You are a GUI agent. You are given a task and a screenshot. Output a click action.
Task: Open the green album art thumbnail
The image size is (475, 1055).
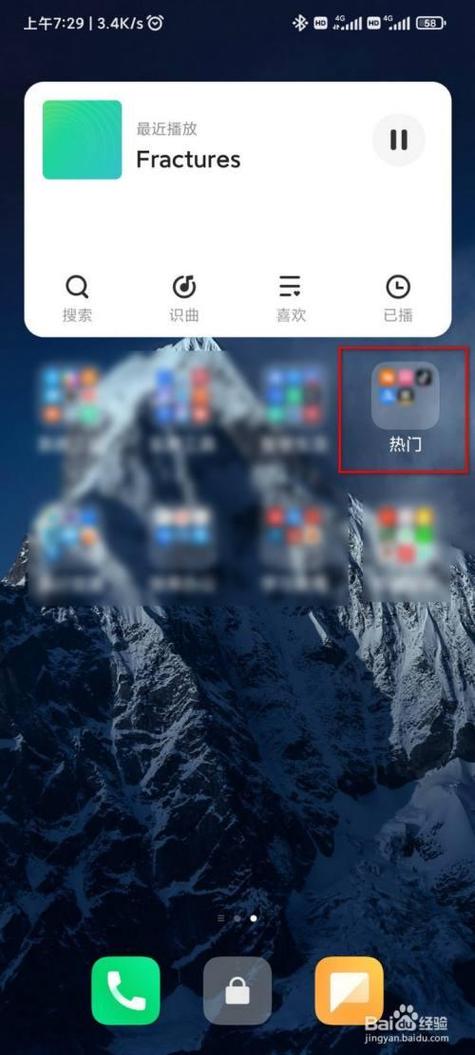(x=82, y=140)
